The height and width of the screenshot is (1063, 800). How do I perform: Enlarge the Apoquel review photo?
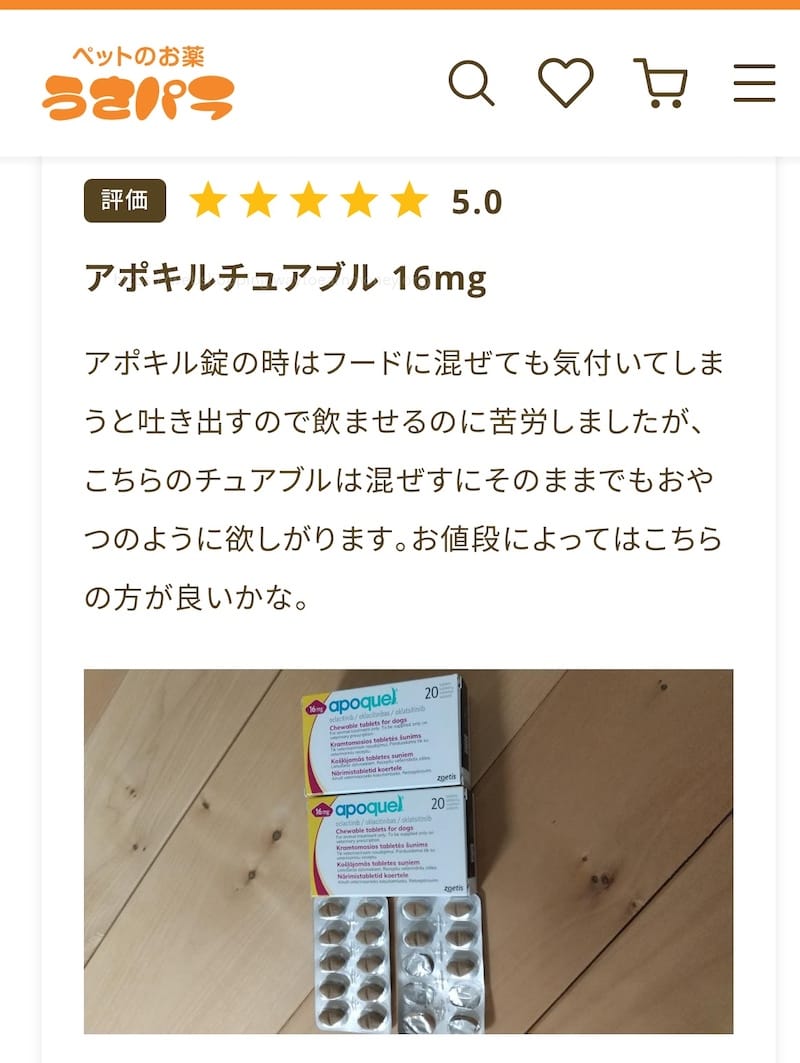pos(408,851)
